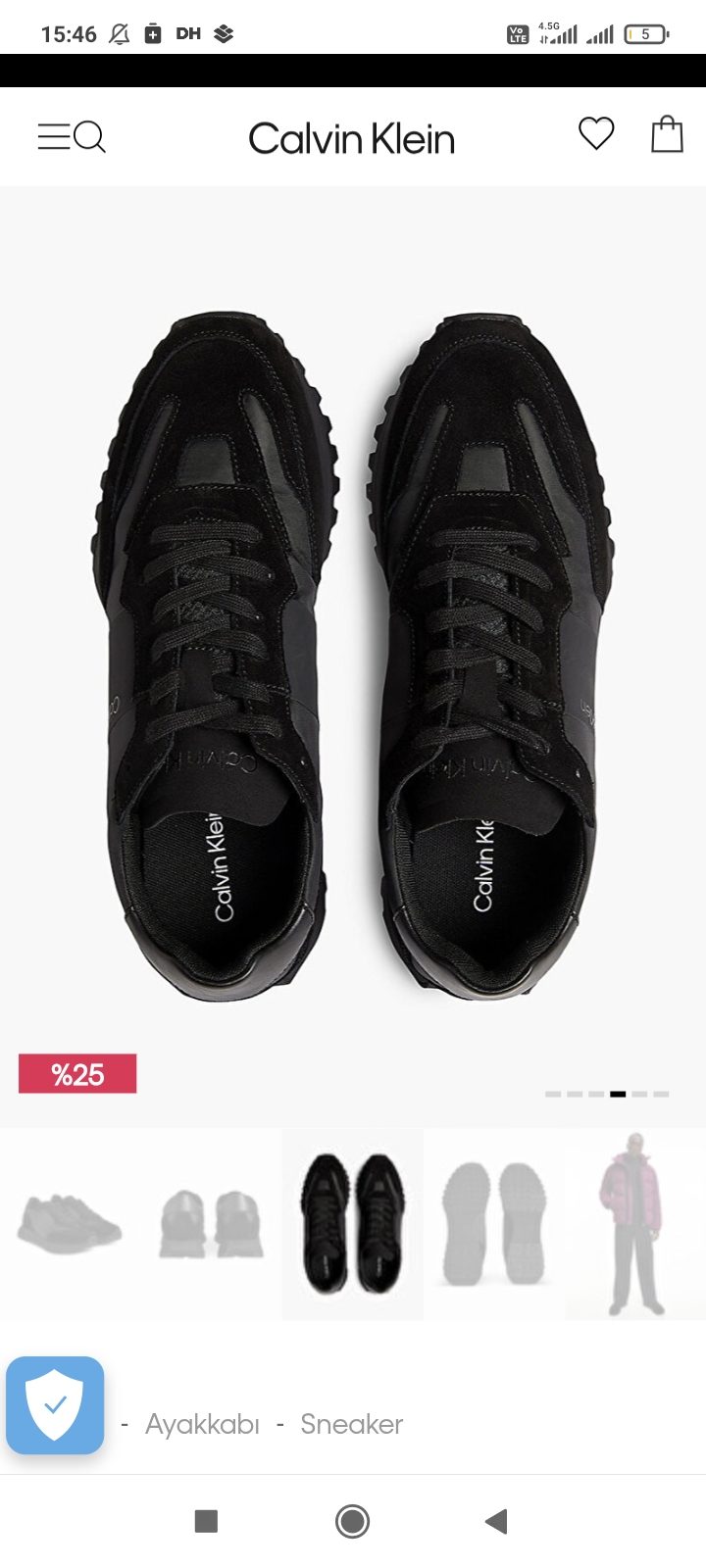The image size is (706, 1568).
Task: Open the wishlist heart icon
Action: [x=596, y=133]
